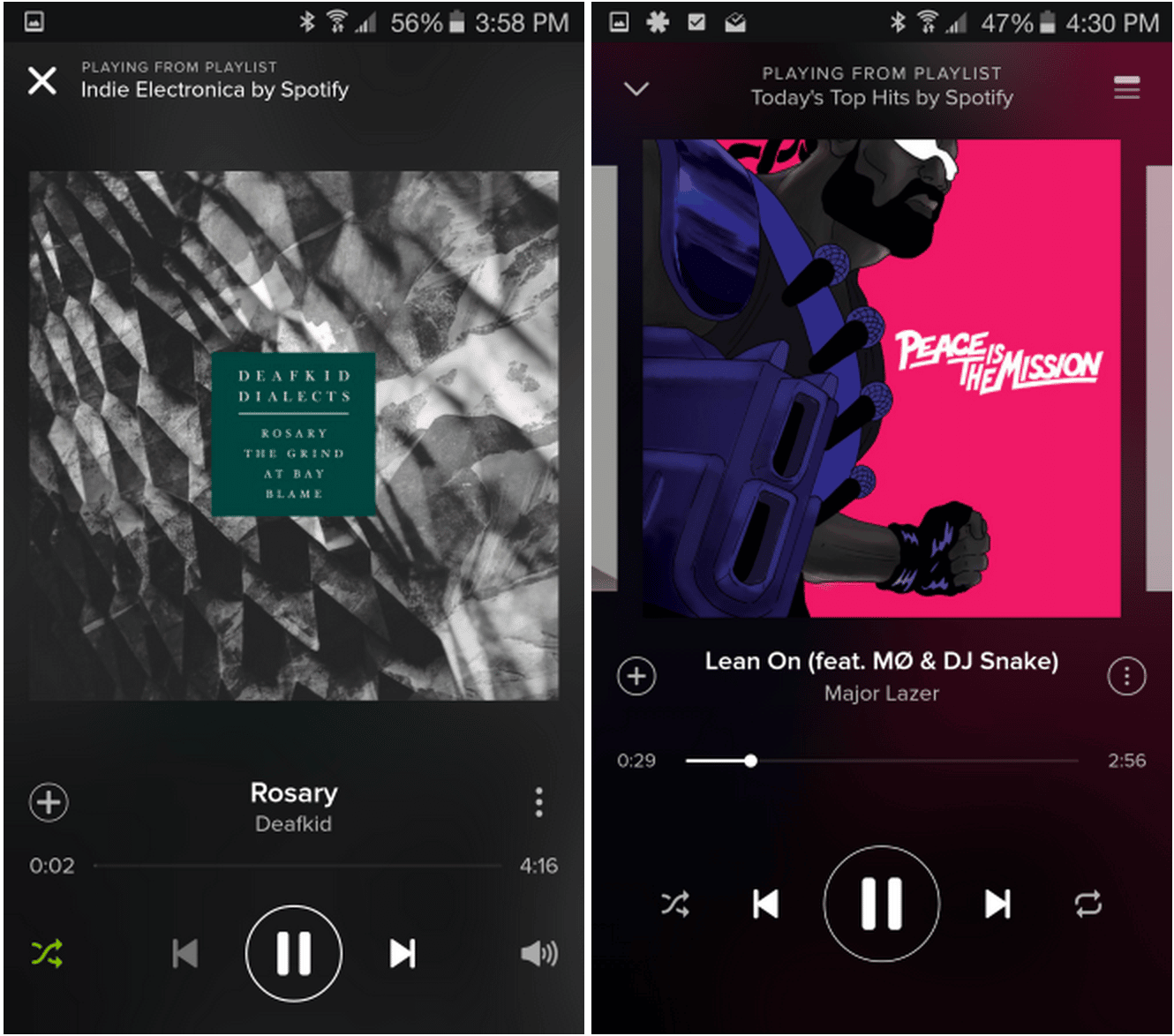Skip to next track after Rosary
The image size is (1174, 1036).
(403, 953)
